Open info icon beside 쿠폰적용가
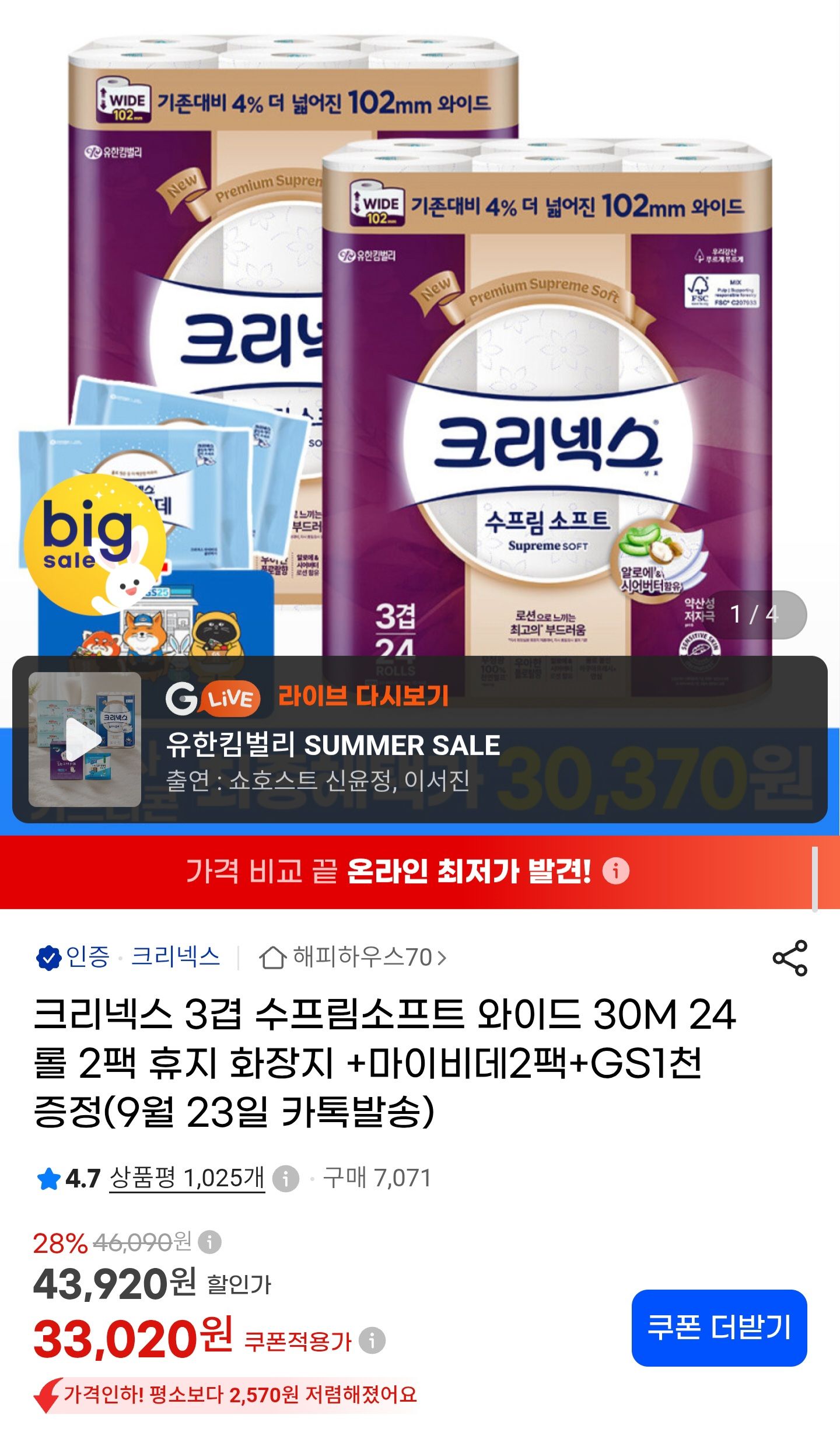This screenshot has width=840, height=1432. tap(372, 1340)
